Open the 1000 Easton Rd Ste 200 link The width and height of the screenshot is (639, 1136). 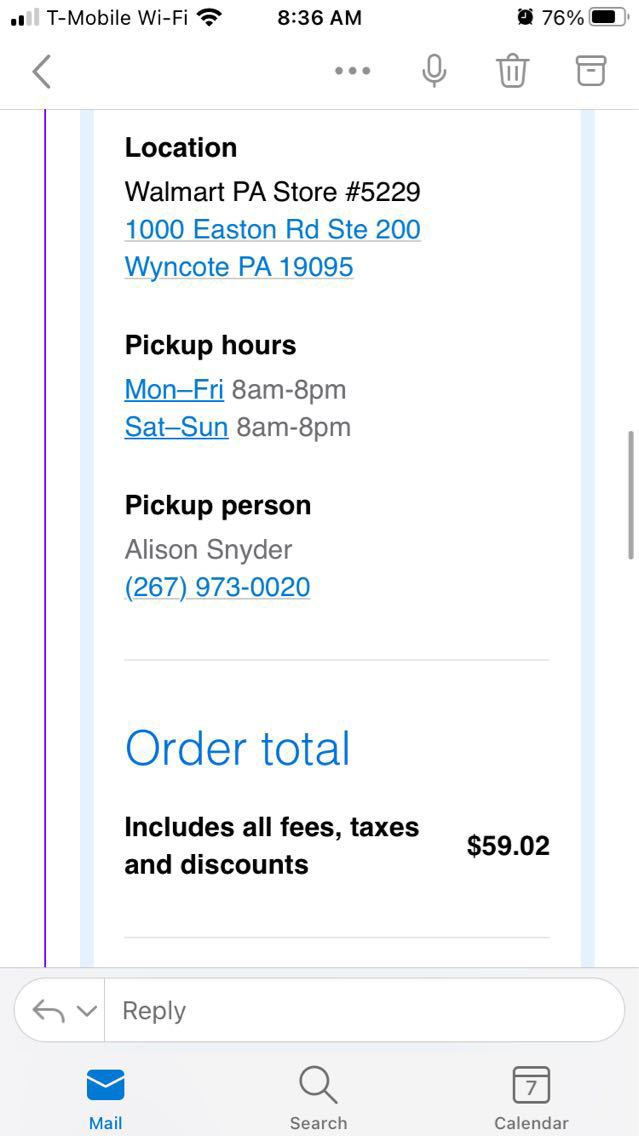272,229
